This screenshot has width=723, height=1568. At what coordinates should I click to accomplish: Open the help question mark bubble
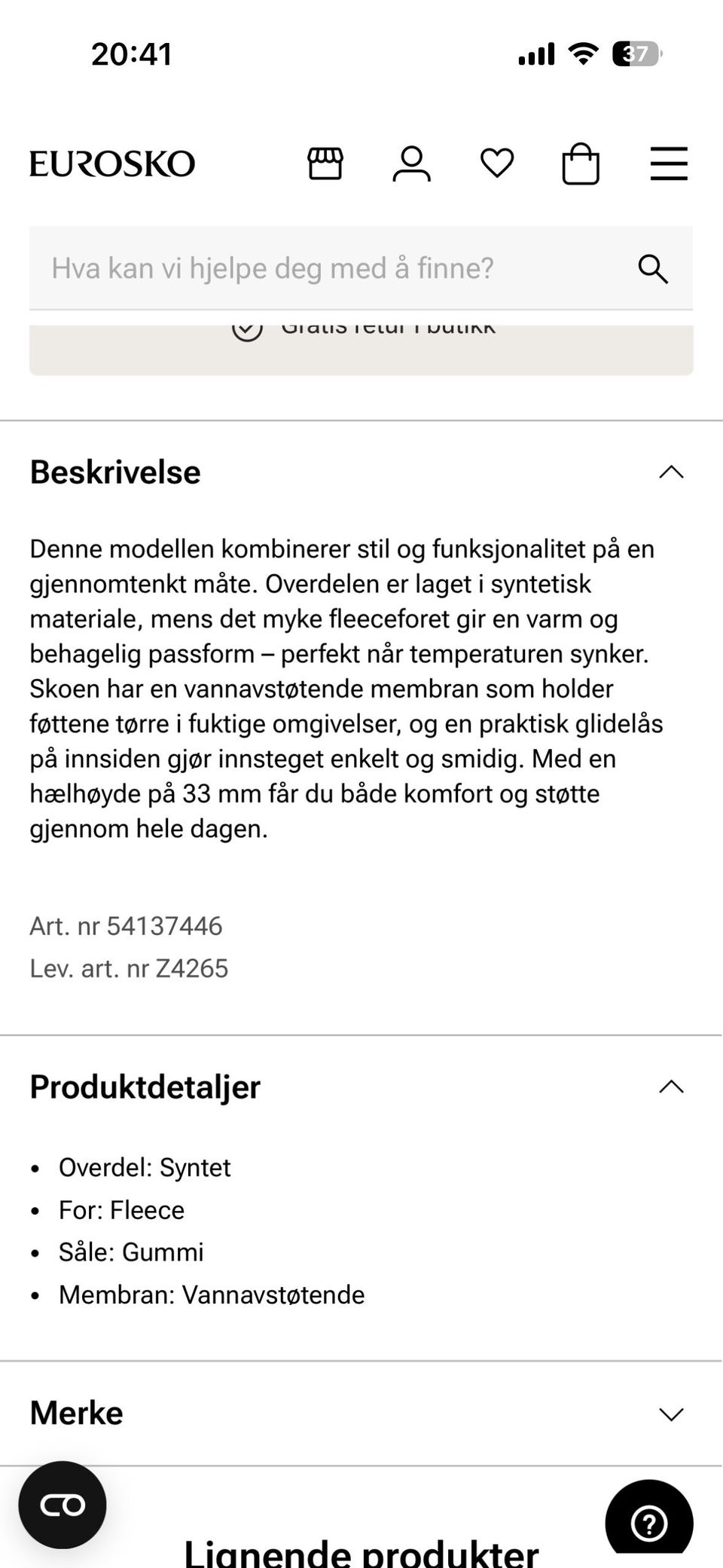[649, 1521]
